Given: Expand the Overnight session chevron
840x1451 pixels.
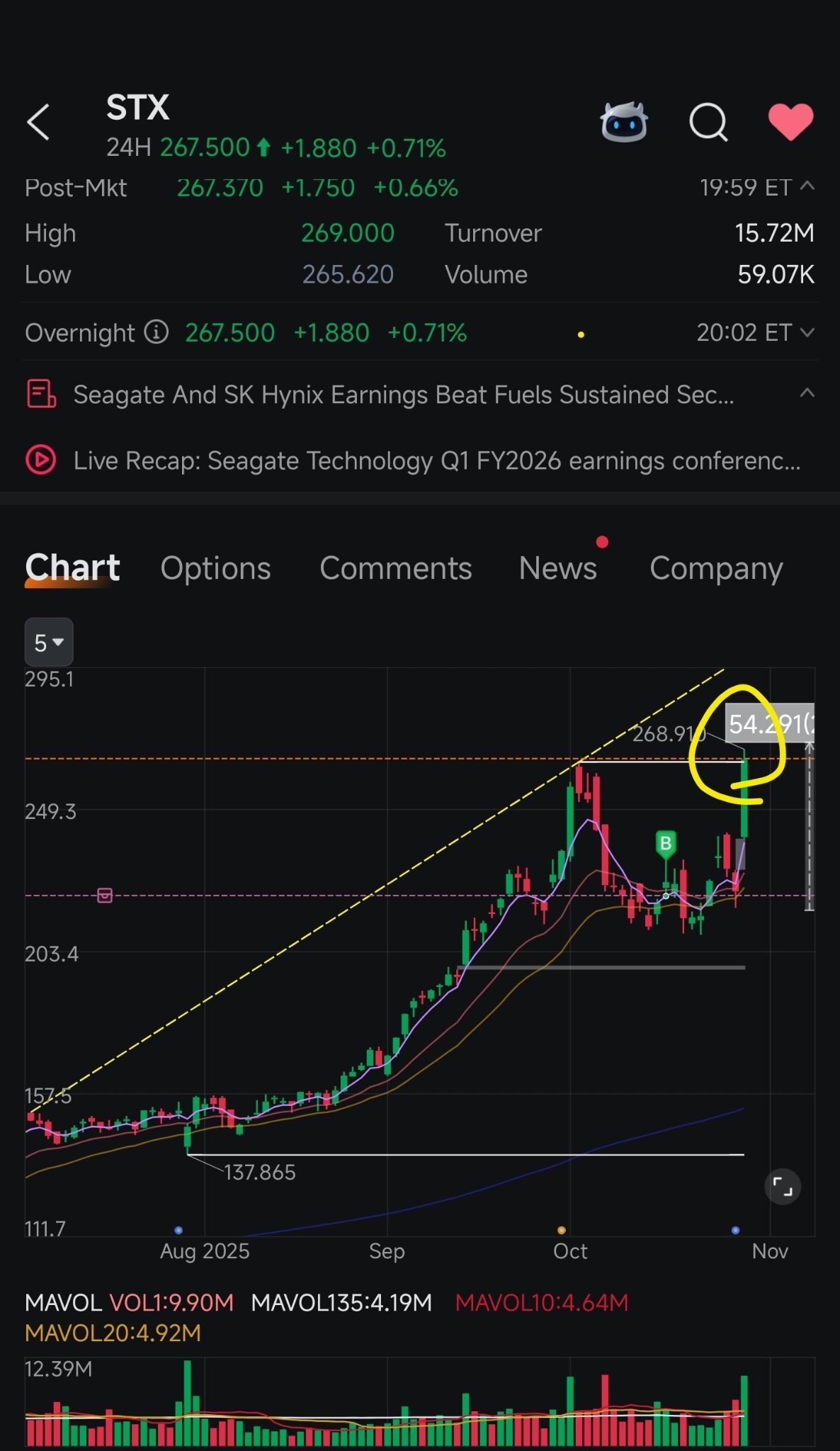Looking at the screenshot, I should 807,332.
